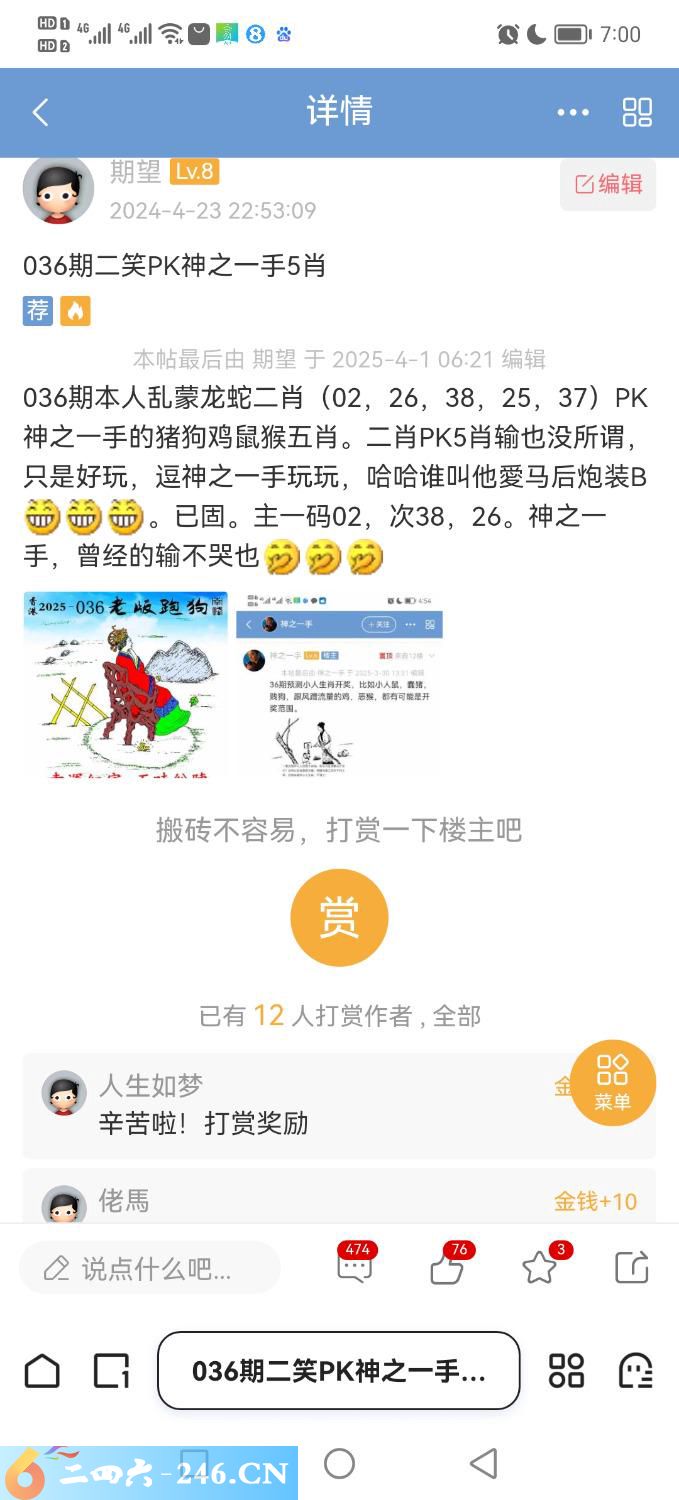Image resolution: width=679 pixels, height=1500 pixels.
Task: Open the grid icon in header
Action: click(x=637, y=112)
